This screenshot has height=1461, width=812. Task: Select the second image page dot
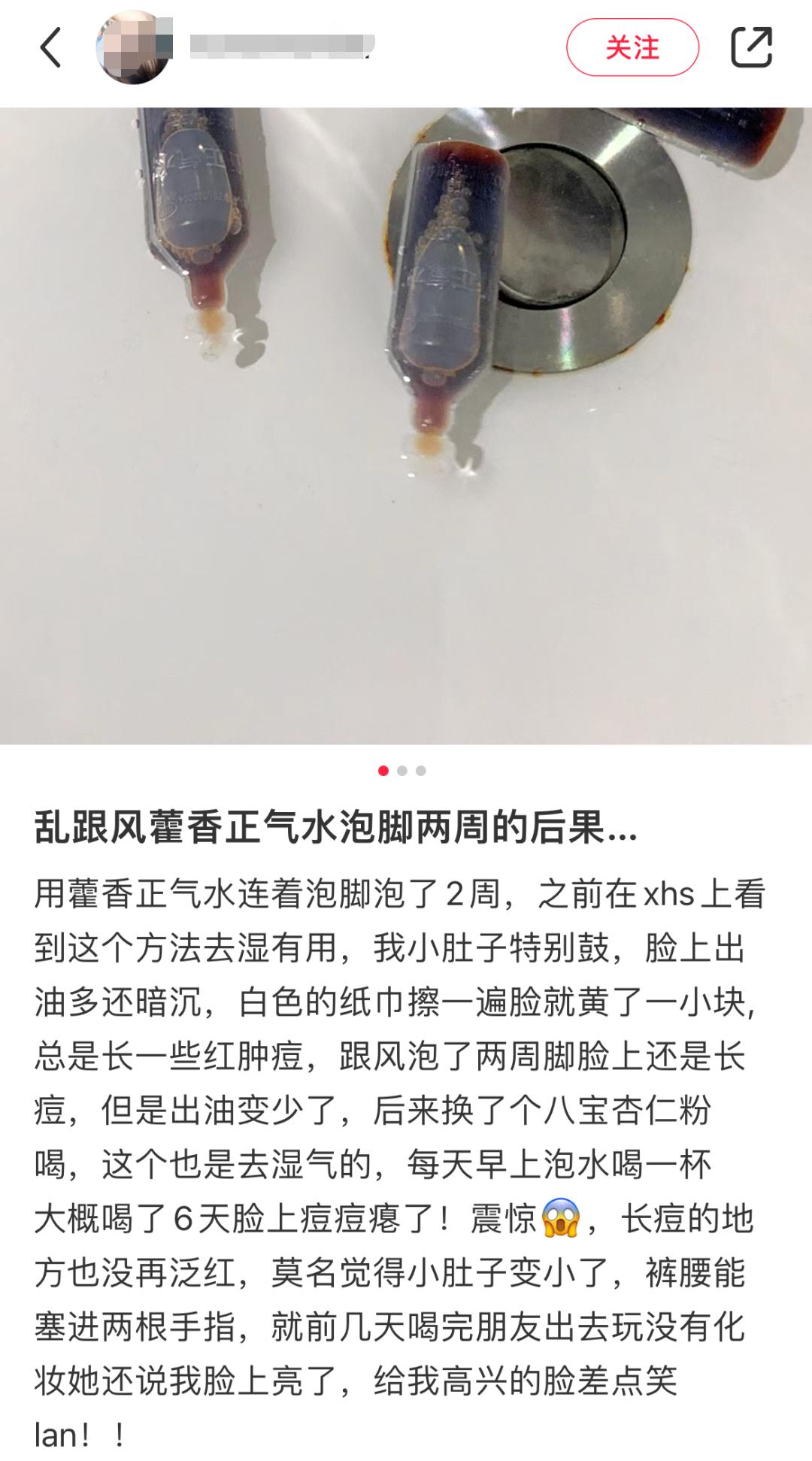tap(402, 771)
